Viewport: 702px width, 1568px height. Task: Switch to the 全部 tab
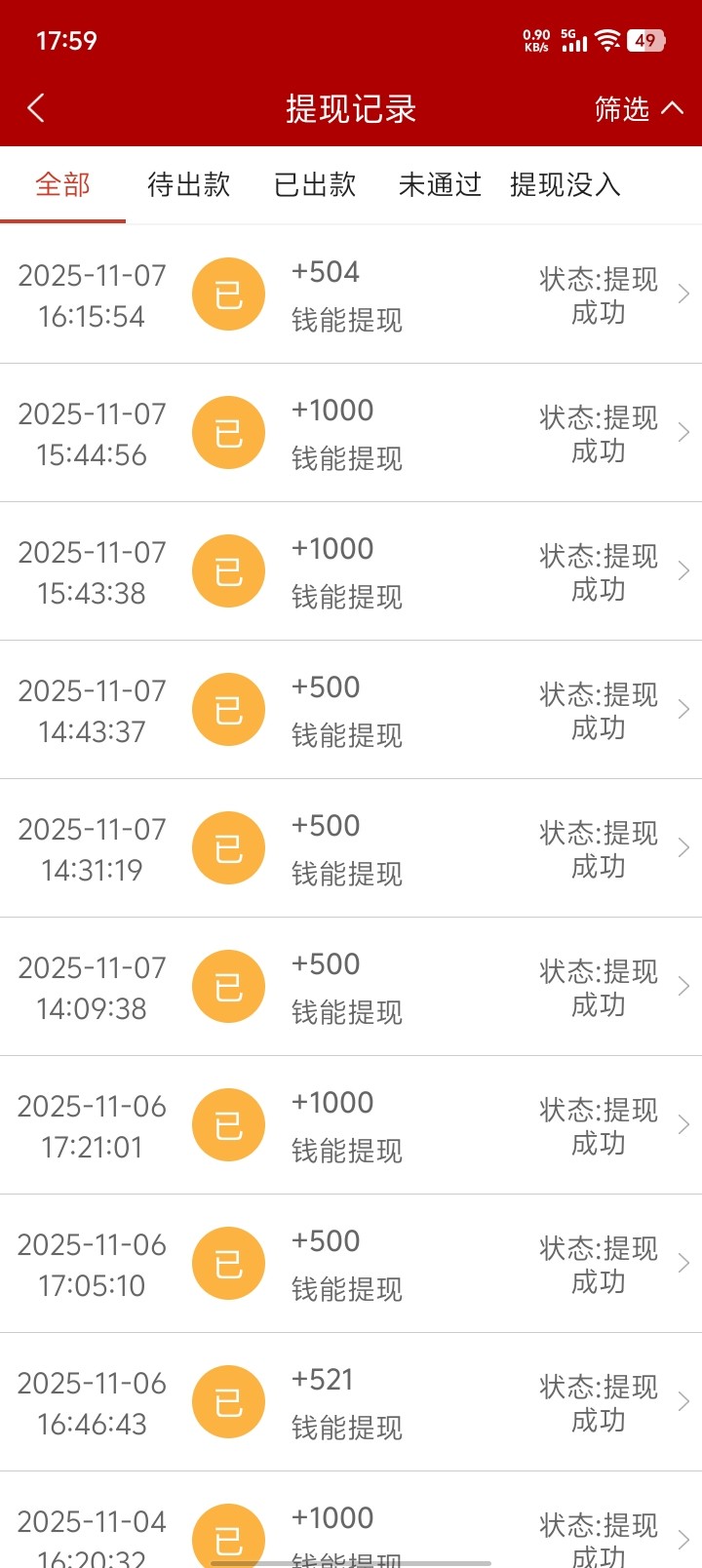pyautogui.click(x=62, y=184)
